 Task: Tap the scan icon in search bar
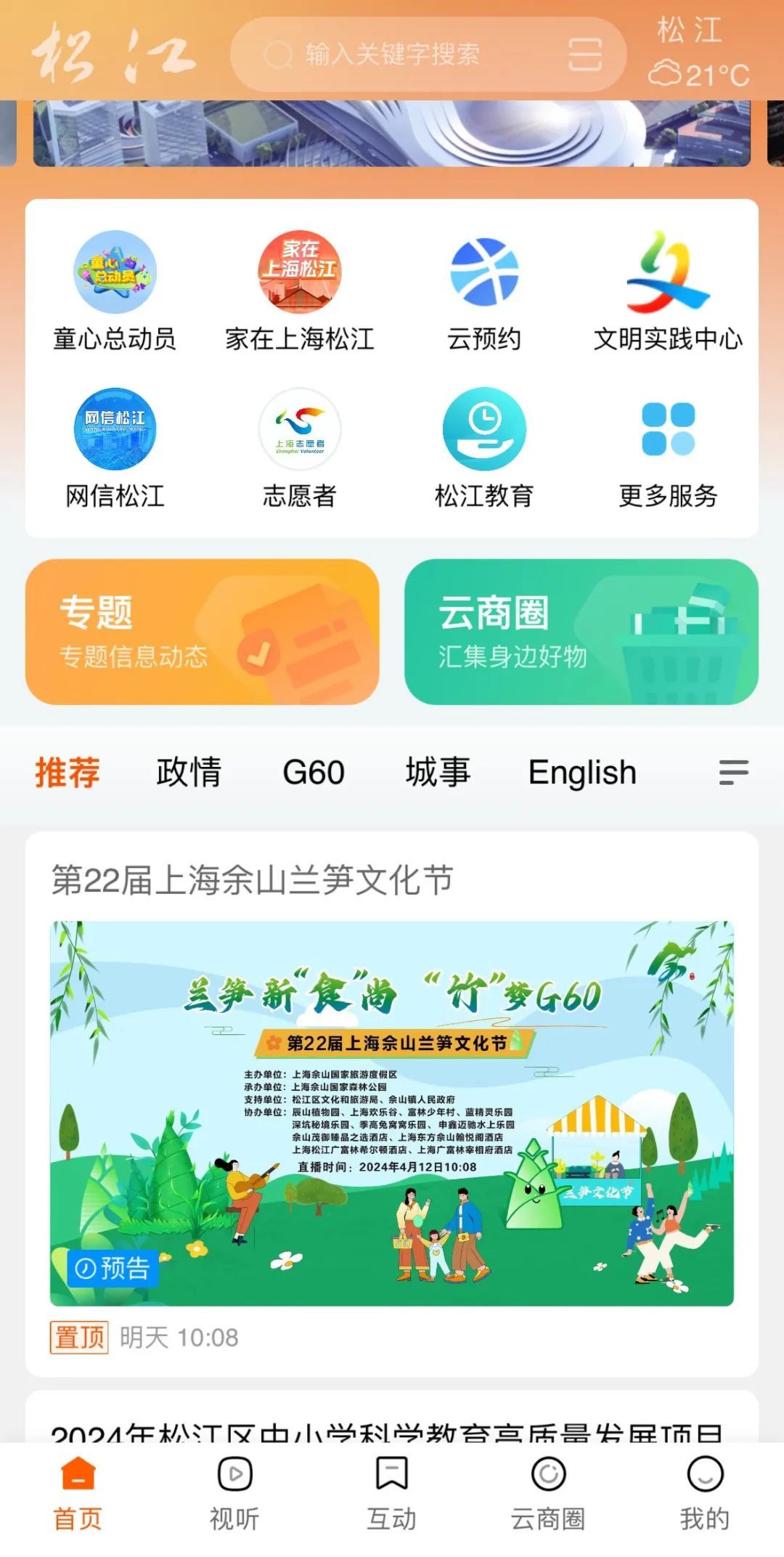point(584,54)
